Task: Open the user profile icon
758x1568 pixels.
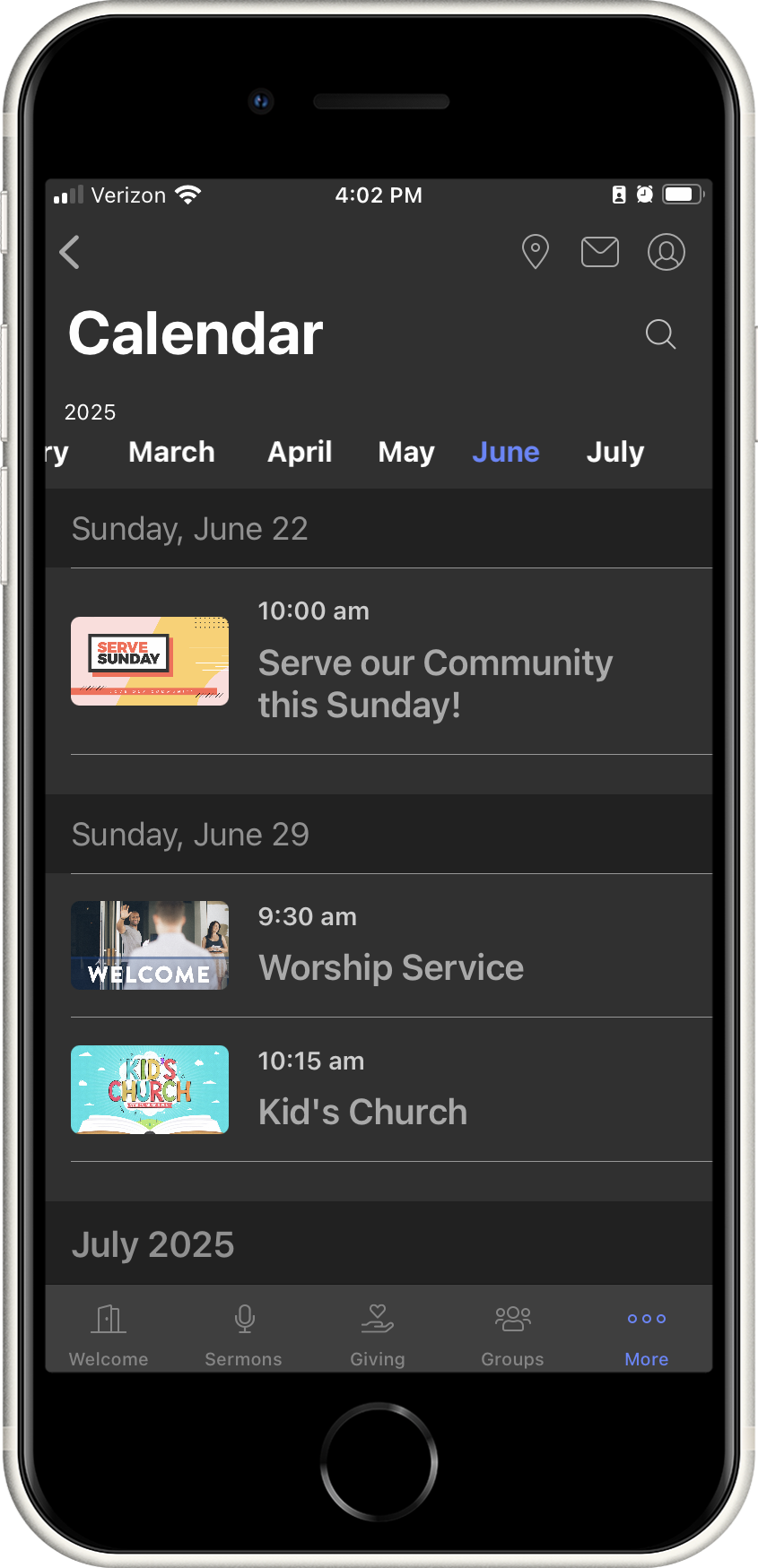Action: 667,252
